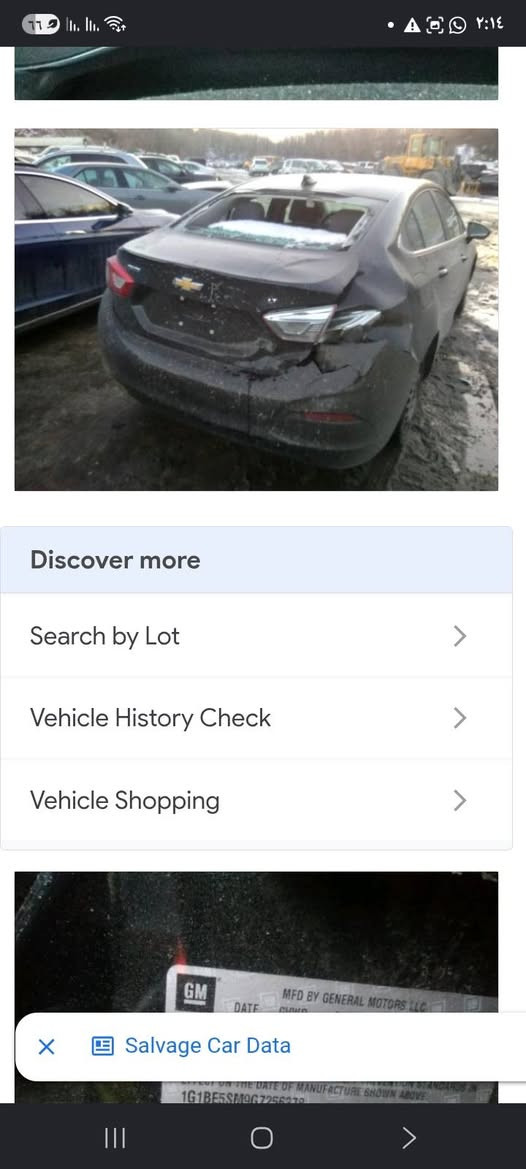
Task: Tap the system back arrow
Action: [x=408, y=1138]
